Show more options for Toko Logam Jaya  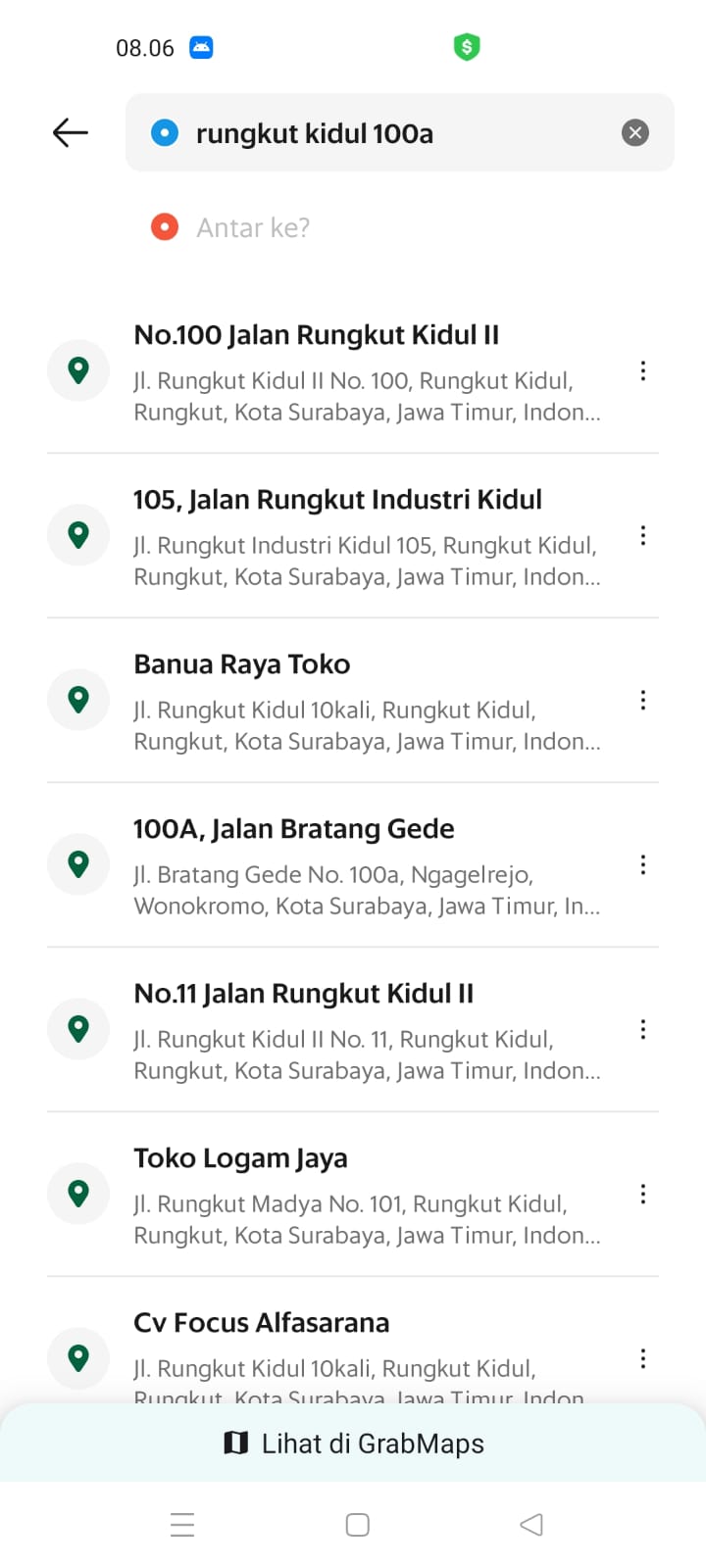click(643, 1195)
